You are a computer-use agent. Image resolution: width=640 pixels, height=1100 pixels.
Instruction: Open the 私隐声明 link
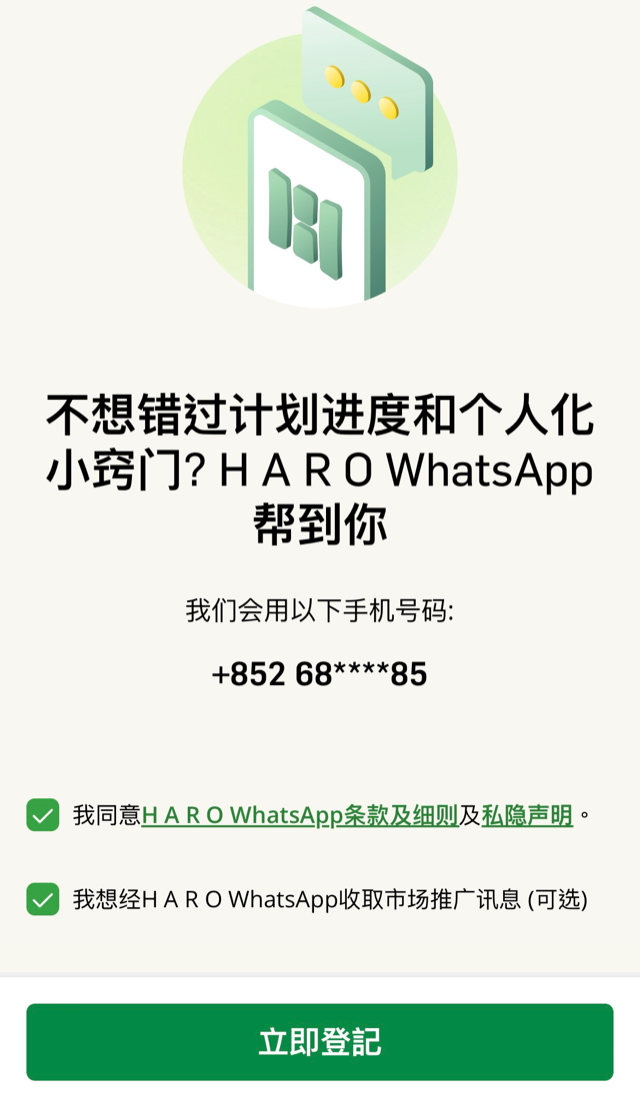[x=527, y=816]
